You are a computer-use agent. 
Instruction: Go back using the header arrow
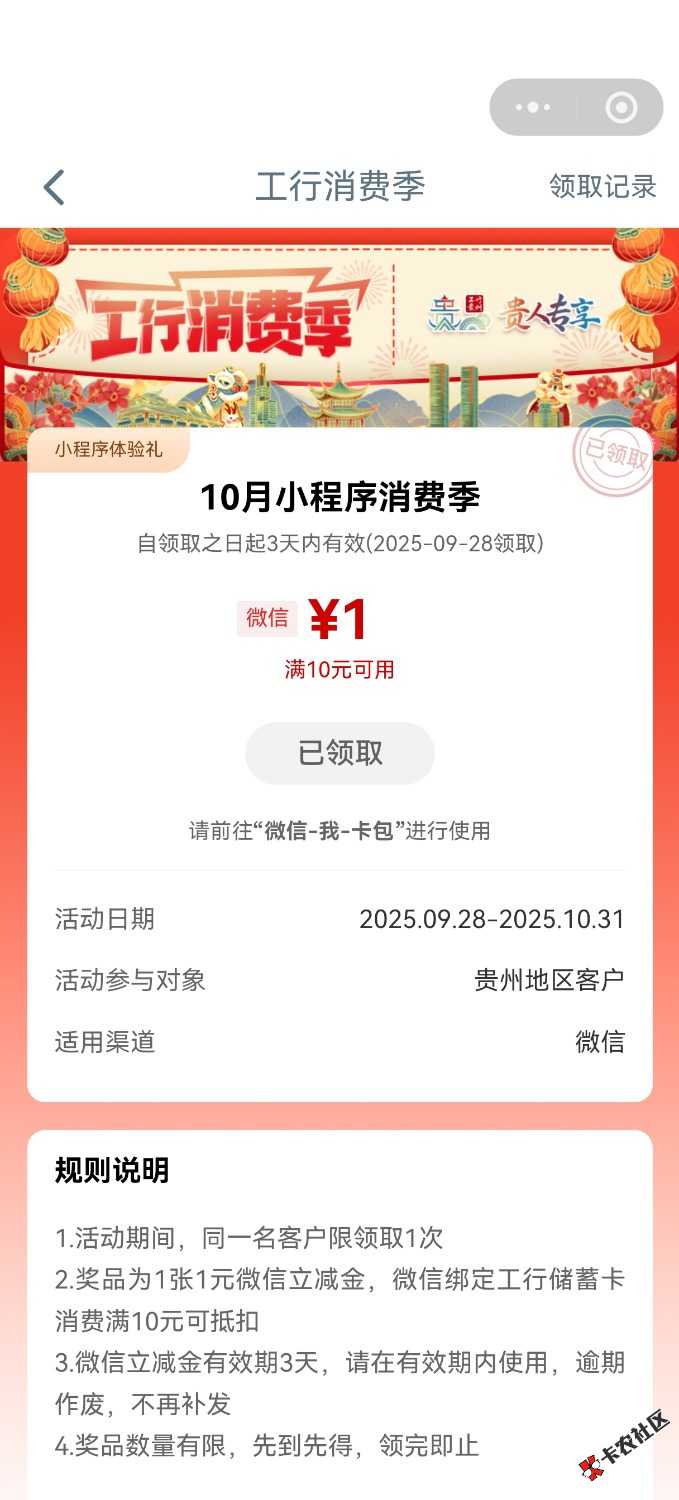click(54, 187)
